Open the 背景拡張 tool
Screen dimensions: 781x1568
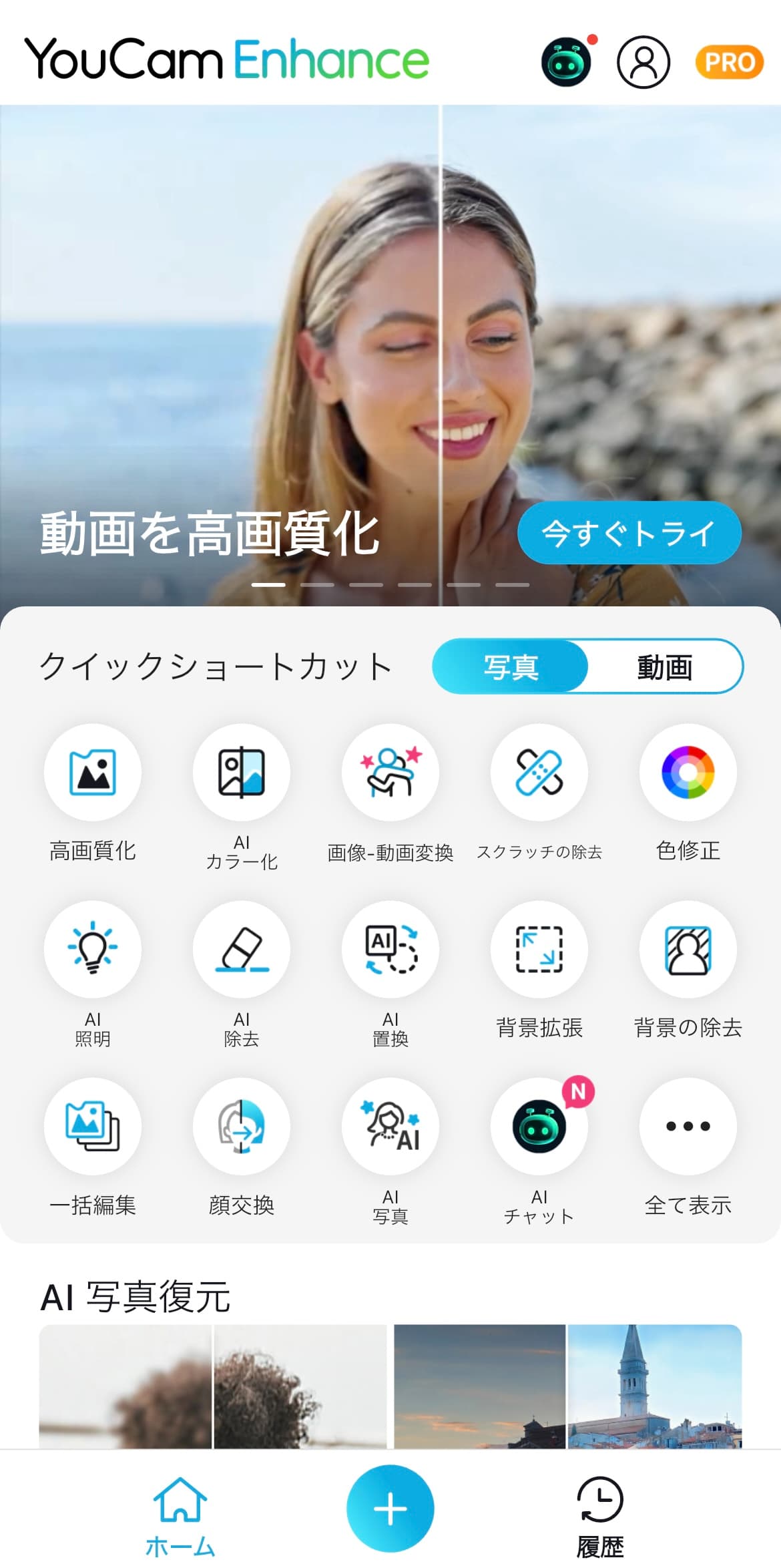coord(539,949)
